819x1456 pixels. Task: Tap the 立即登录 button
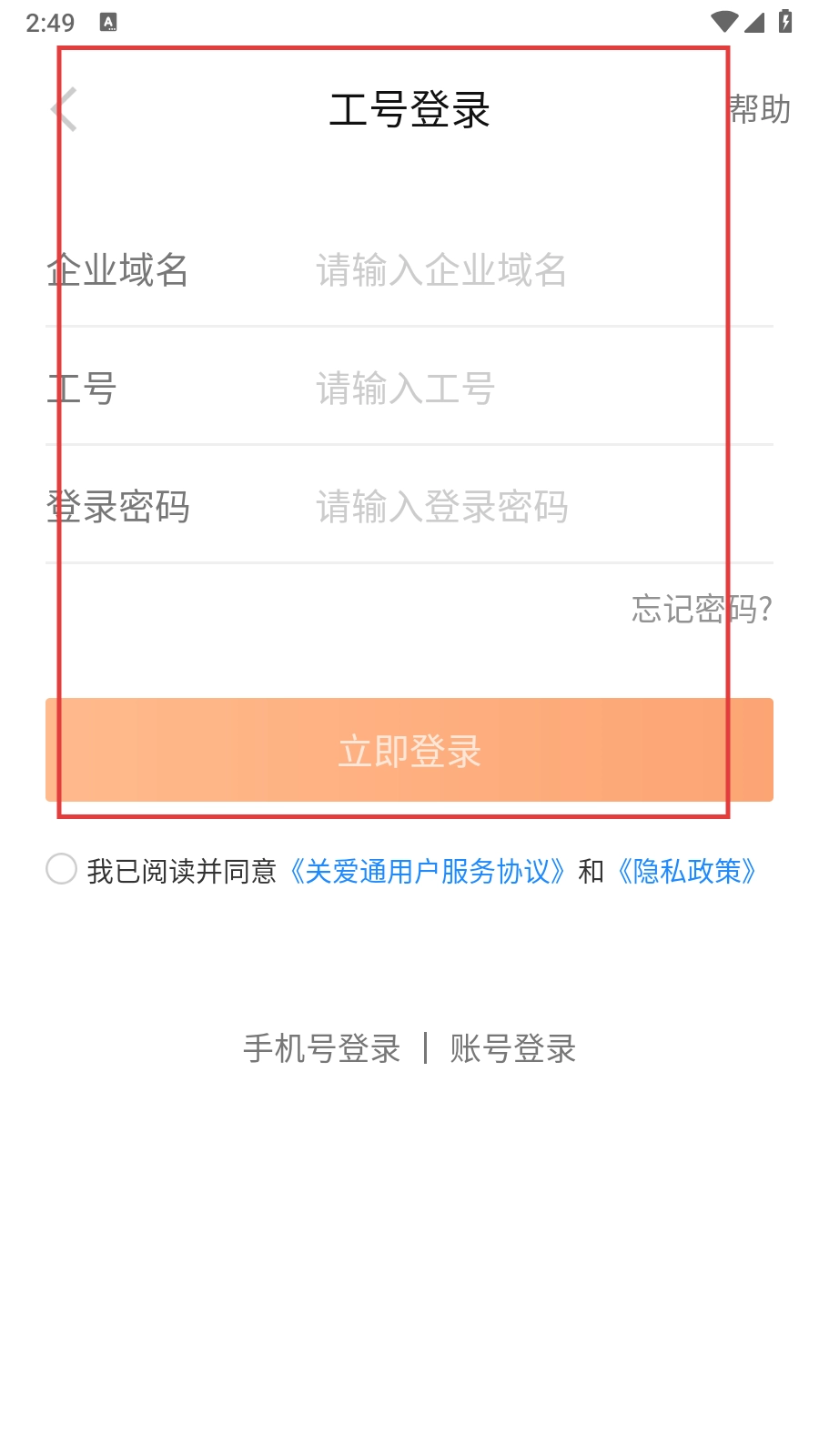409,750
